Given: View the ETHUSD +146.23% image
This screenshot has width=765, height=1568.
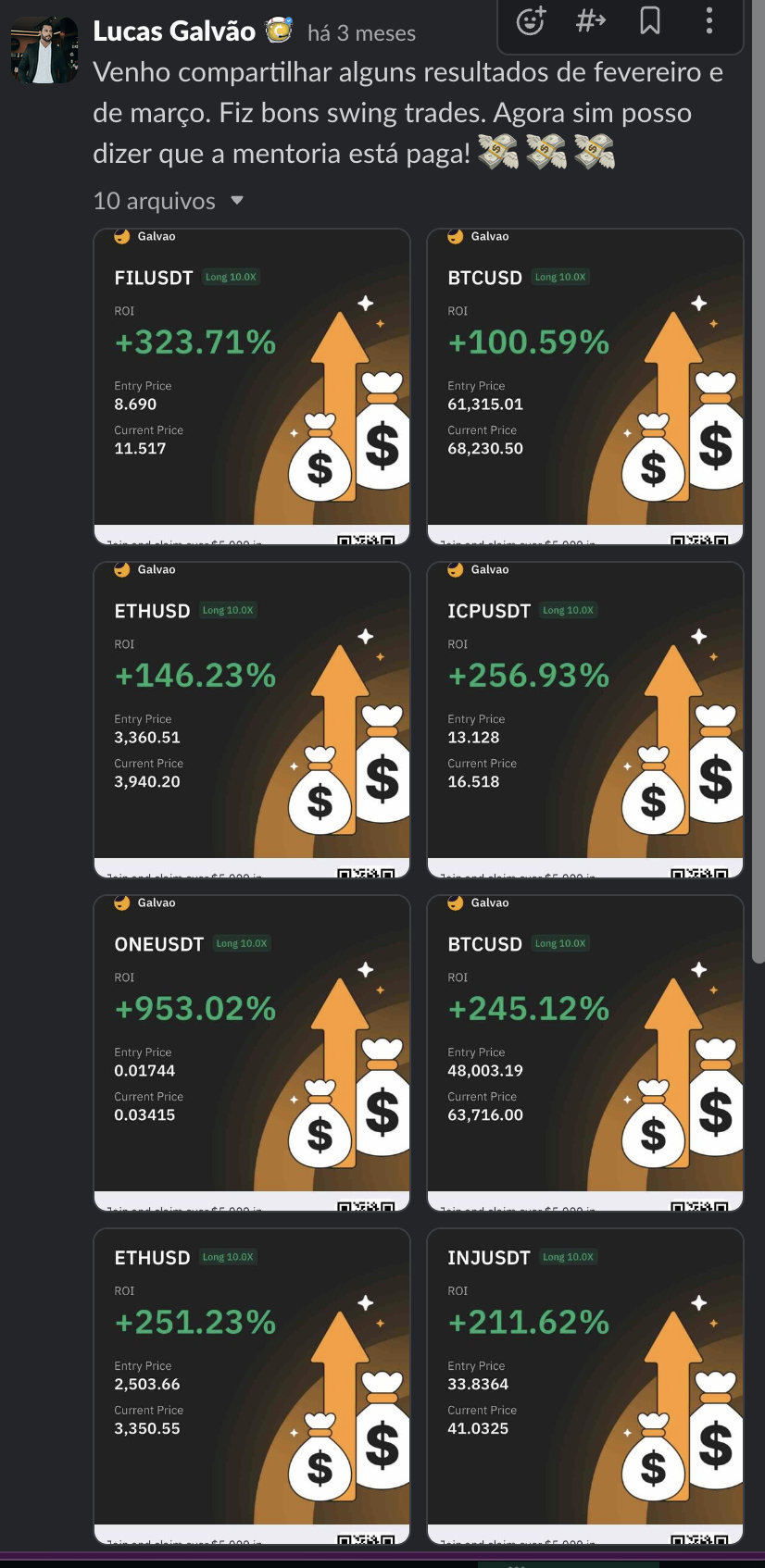Looking at the screenshot, I should [252, 720].
